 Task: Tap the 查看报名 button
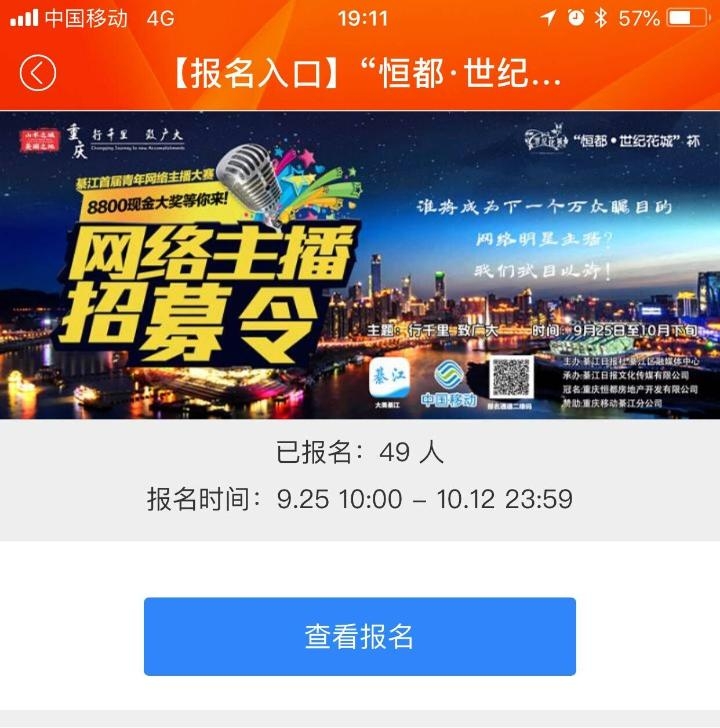[360, 637]
